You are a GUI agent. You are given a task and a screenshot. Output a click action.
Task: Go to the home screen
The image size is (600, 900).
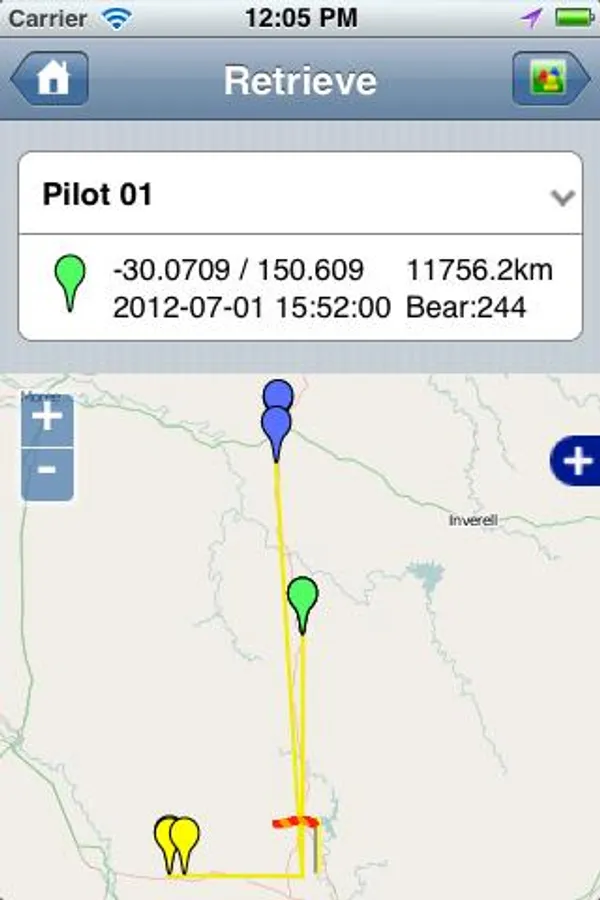click(51, 79)
